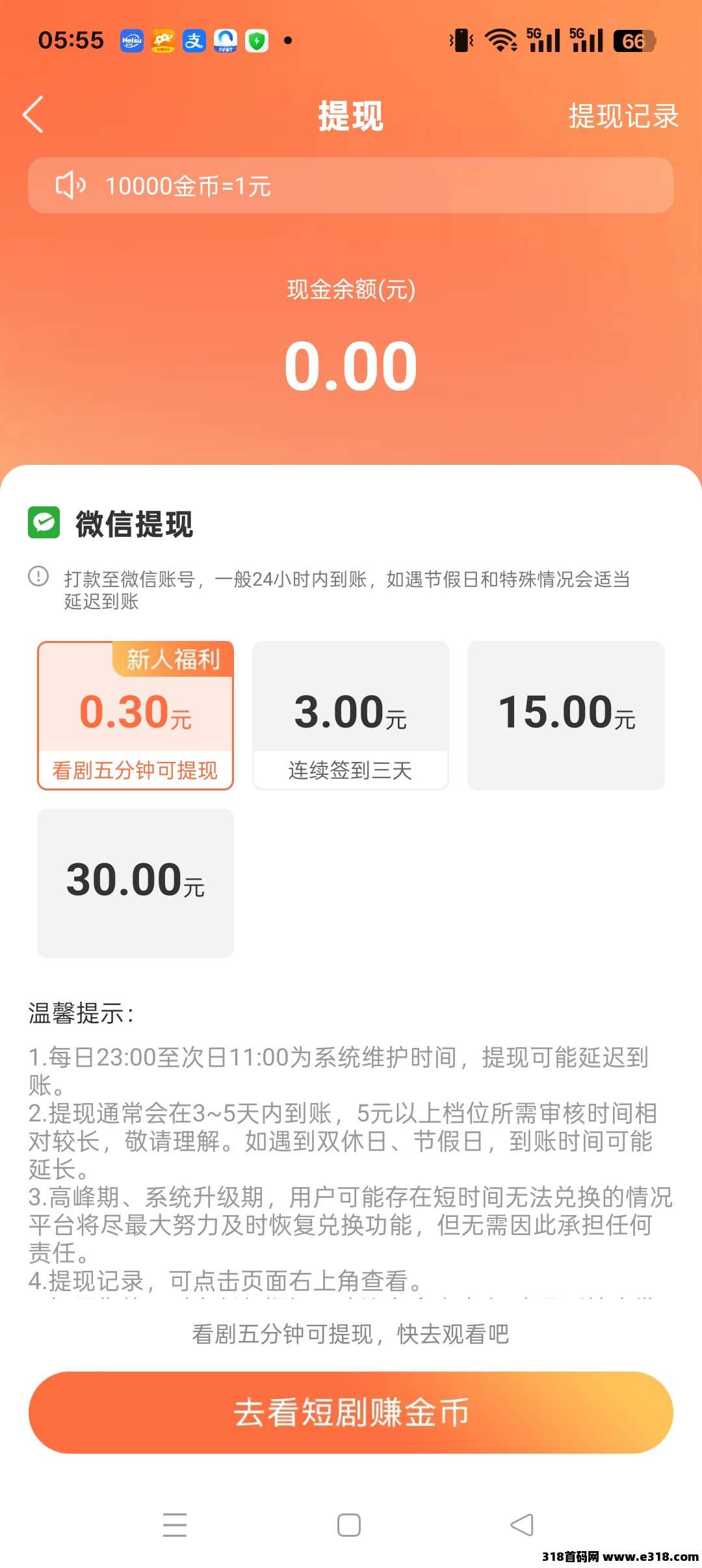Go back using the top-left arrow
The image size is (702, 1568).
34,115
